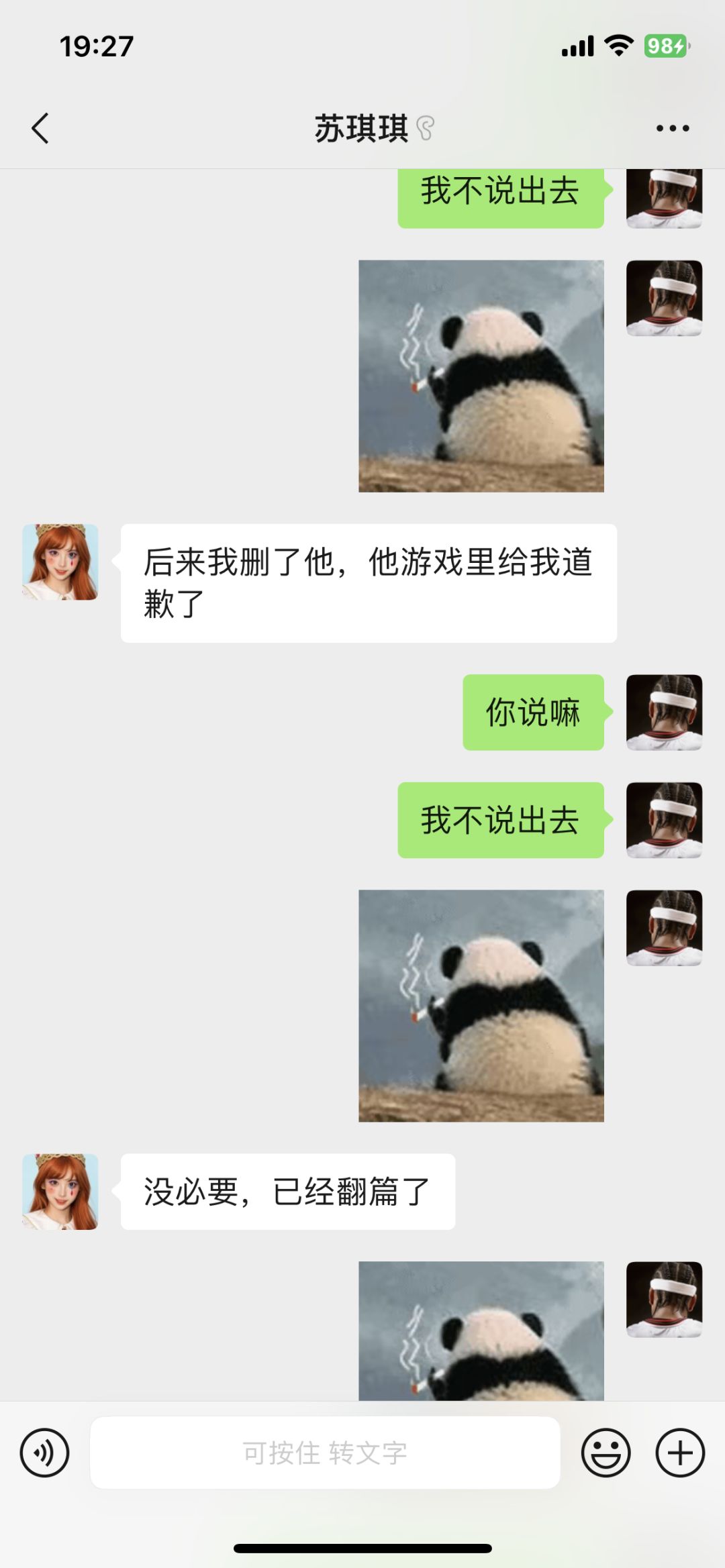The image size is (725, 1568).
Task: Open the chat info three-dot menu
Action: (x=673, y=128)
